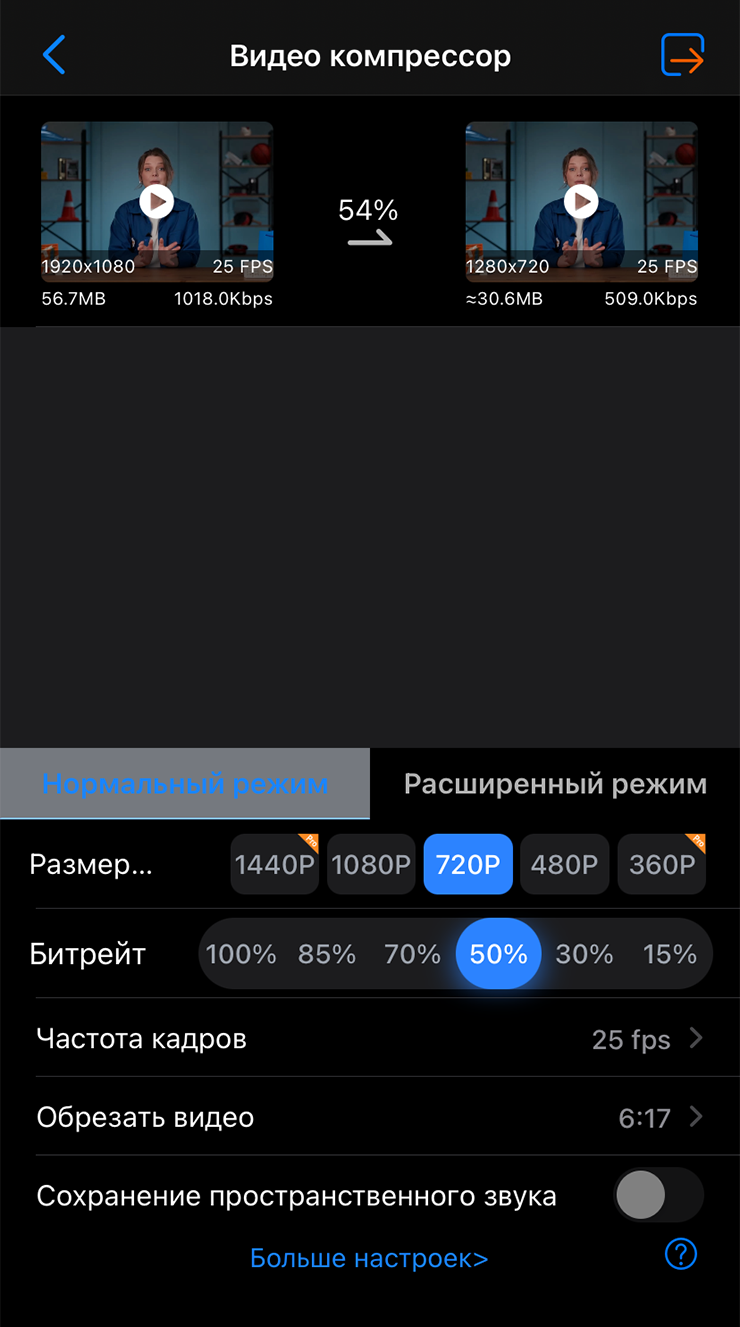Open Обрезать видео option
This screenshot has height=1327, width=740.
(x=370, y=1117)
